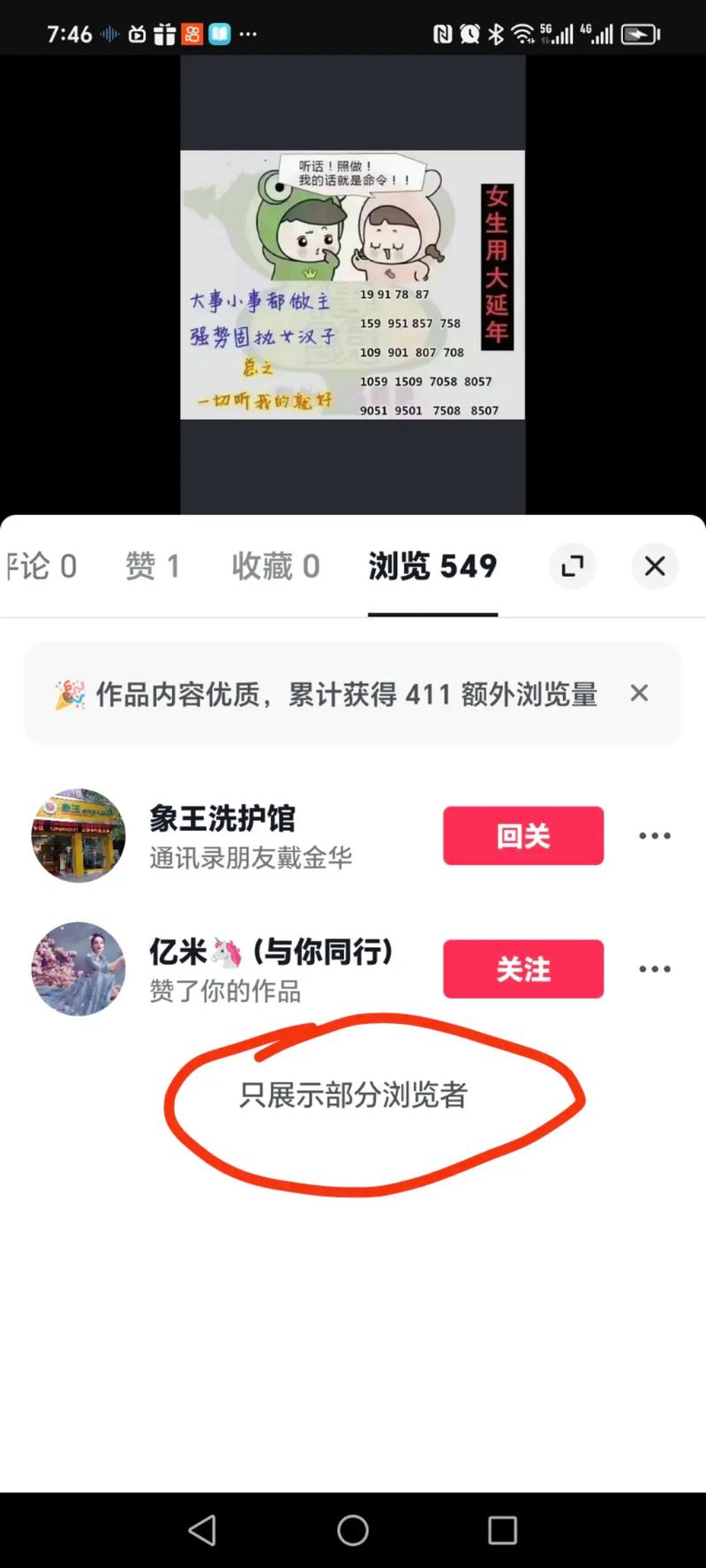
Task: Toggle follow state via the 回关 button for 象王洗护馆
Action: (x=522, y=836)
